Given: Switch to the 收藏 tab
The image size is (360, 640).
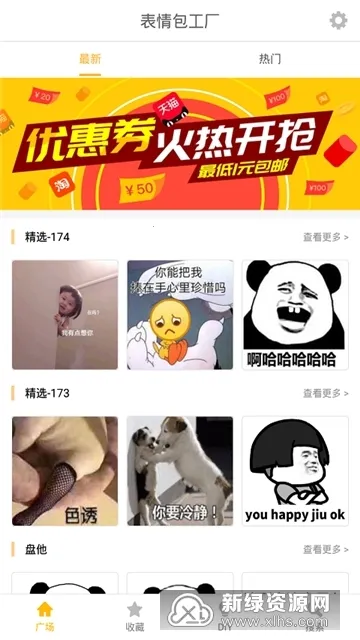Looking at the screenshot, I should (x=135, y=616).
